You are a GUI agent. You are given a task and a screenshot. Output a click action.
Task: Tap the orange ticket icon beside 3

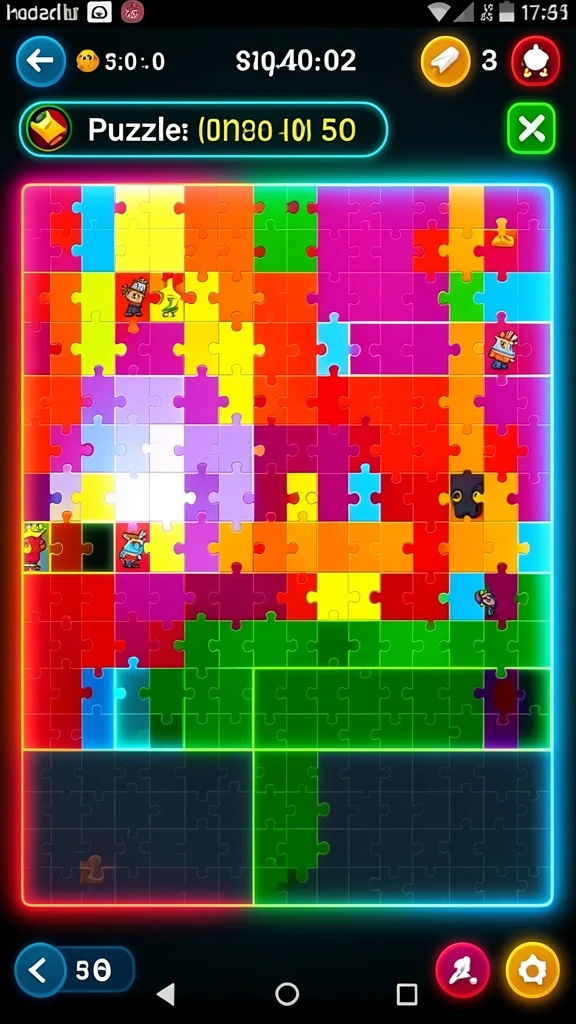[445, 61]
